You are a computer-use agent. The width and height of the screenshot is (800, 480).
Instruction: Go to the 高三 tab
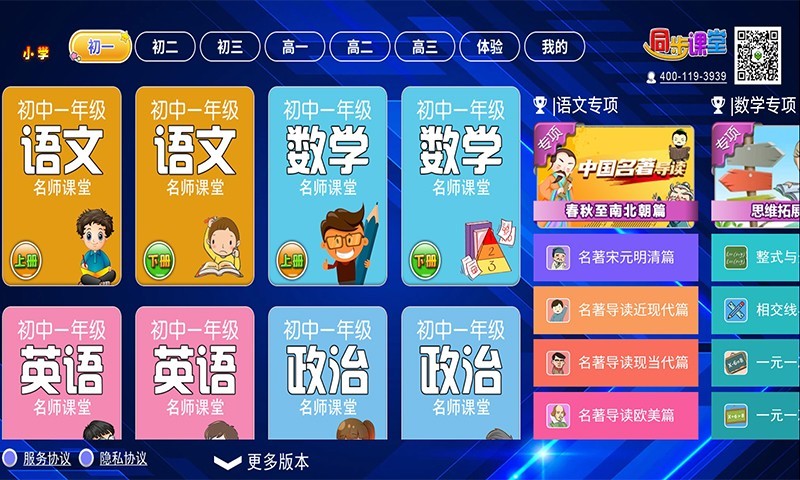tap(425, 46)
